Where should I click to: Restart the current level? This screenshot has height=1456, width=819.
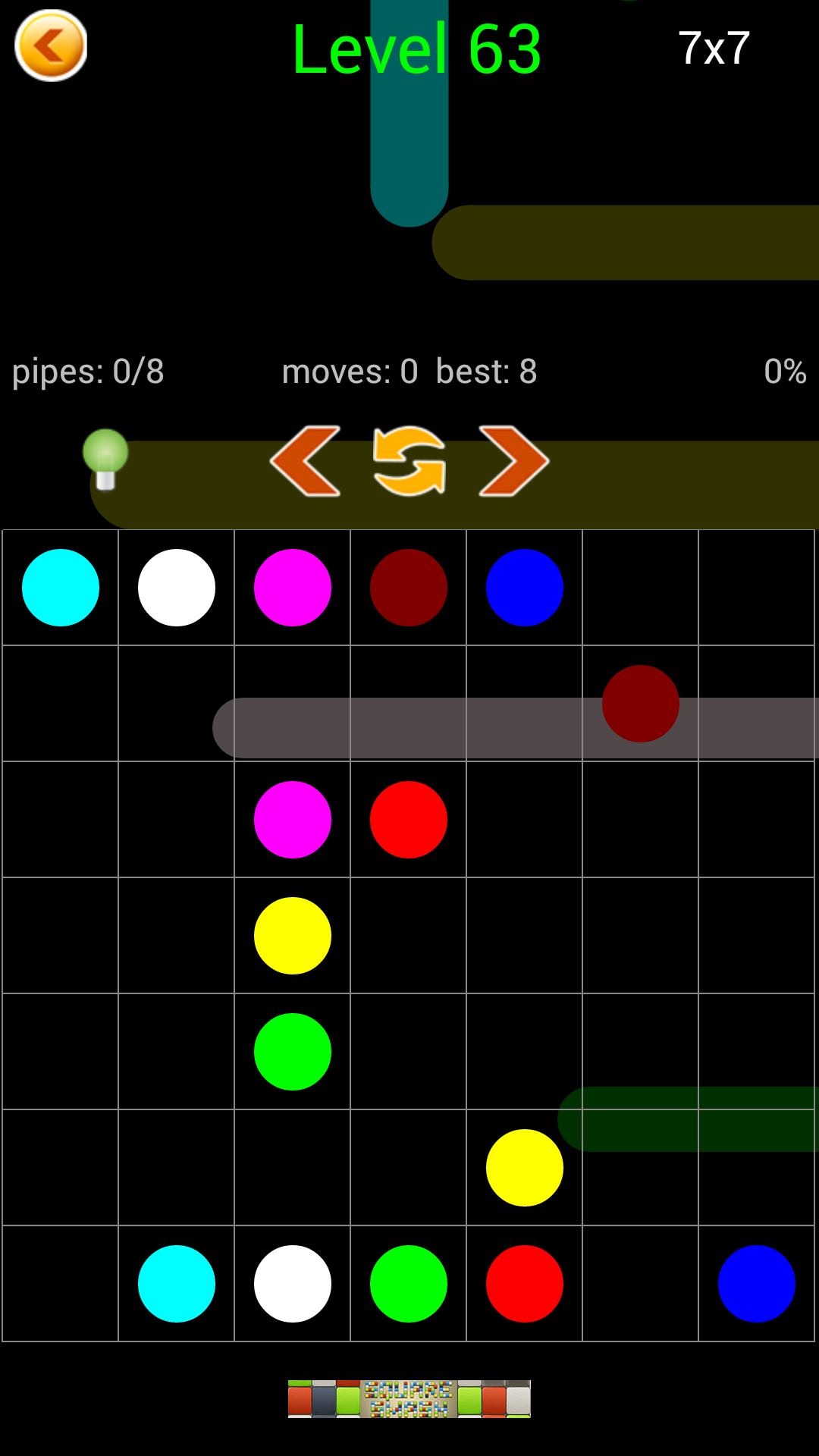[409, 461]
